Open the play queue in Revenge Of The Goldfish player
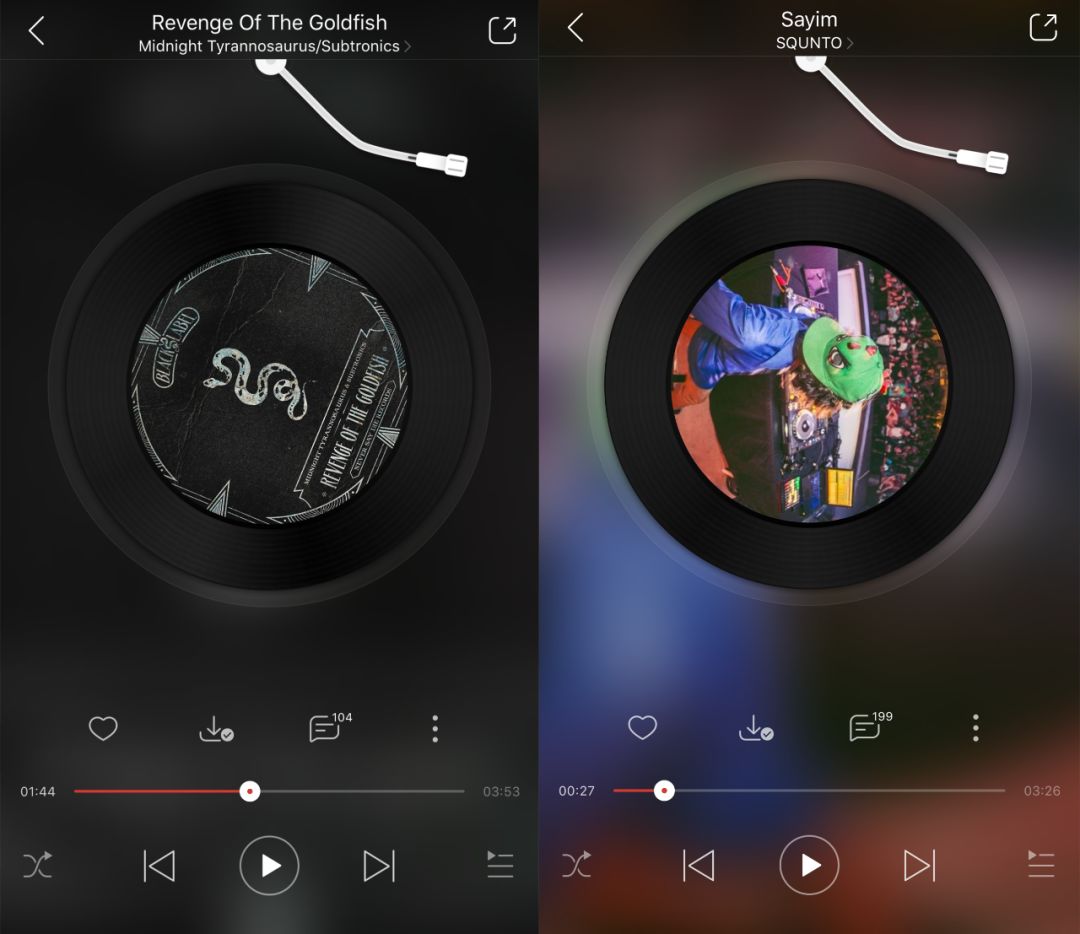 [500, 865]
